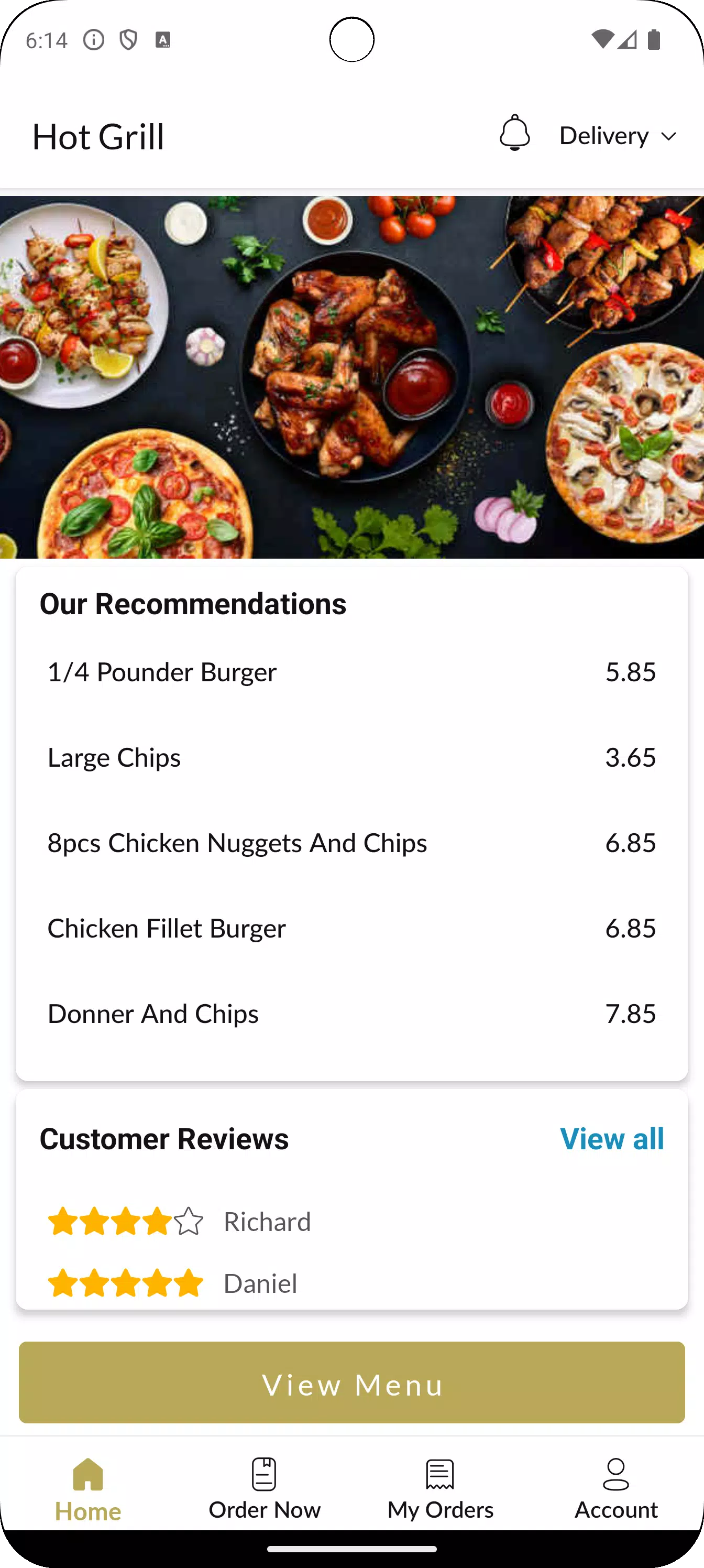
Task: Tap the Home tab
Action: (88, 1489)
